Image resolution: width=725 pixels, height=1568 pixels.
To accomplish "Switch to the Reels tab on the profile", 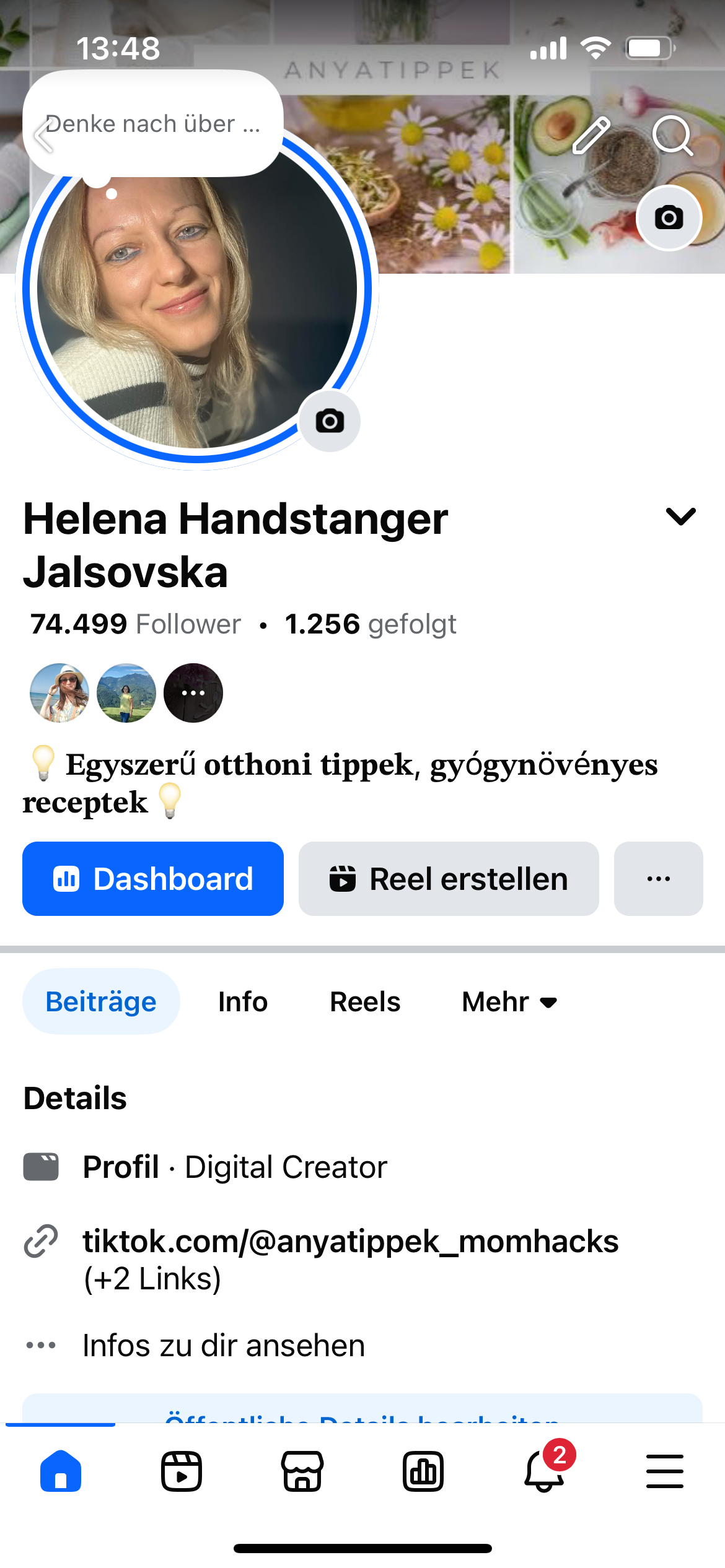I will coord(365,1001).
